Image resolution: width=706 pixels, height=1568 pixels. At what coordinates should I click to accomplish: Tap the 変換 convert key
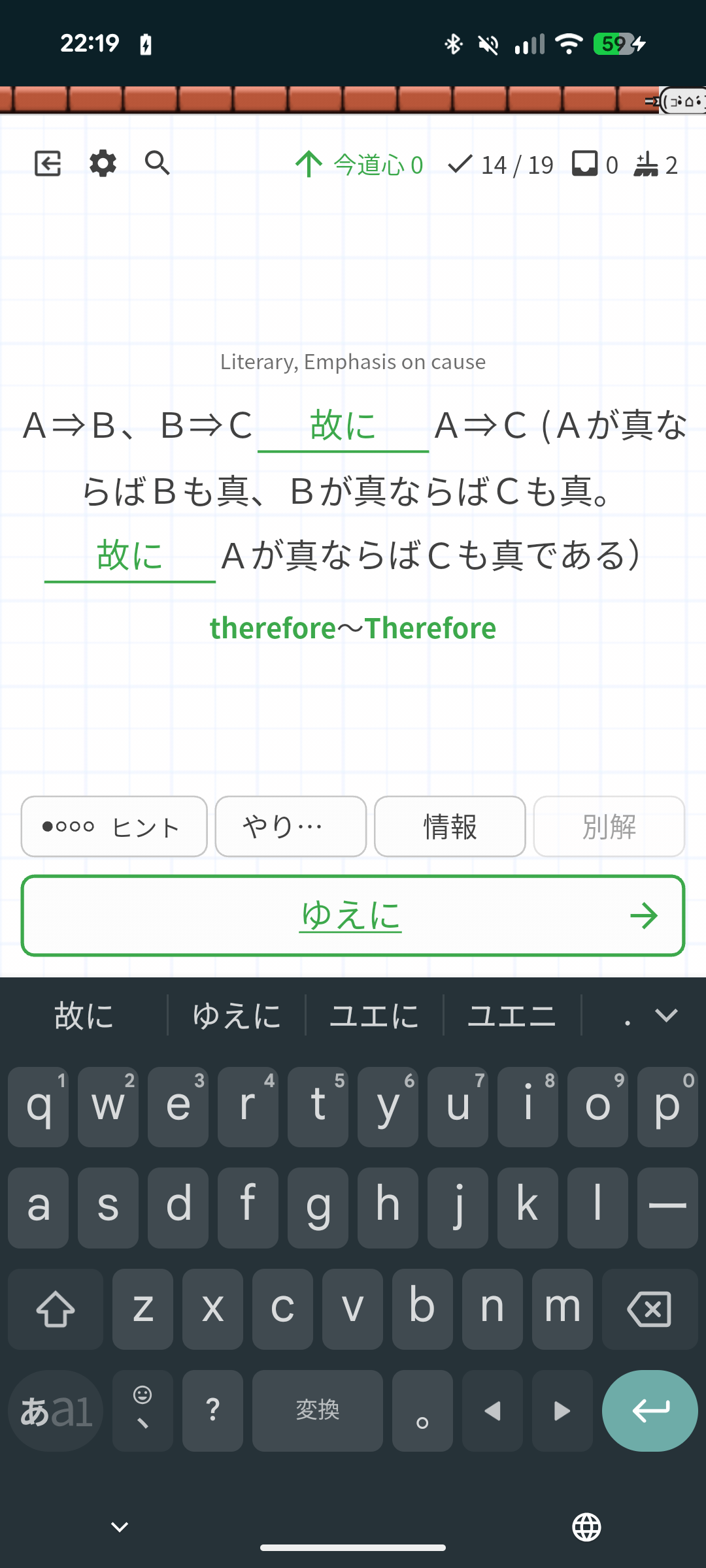(x=317, y=1410)
